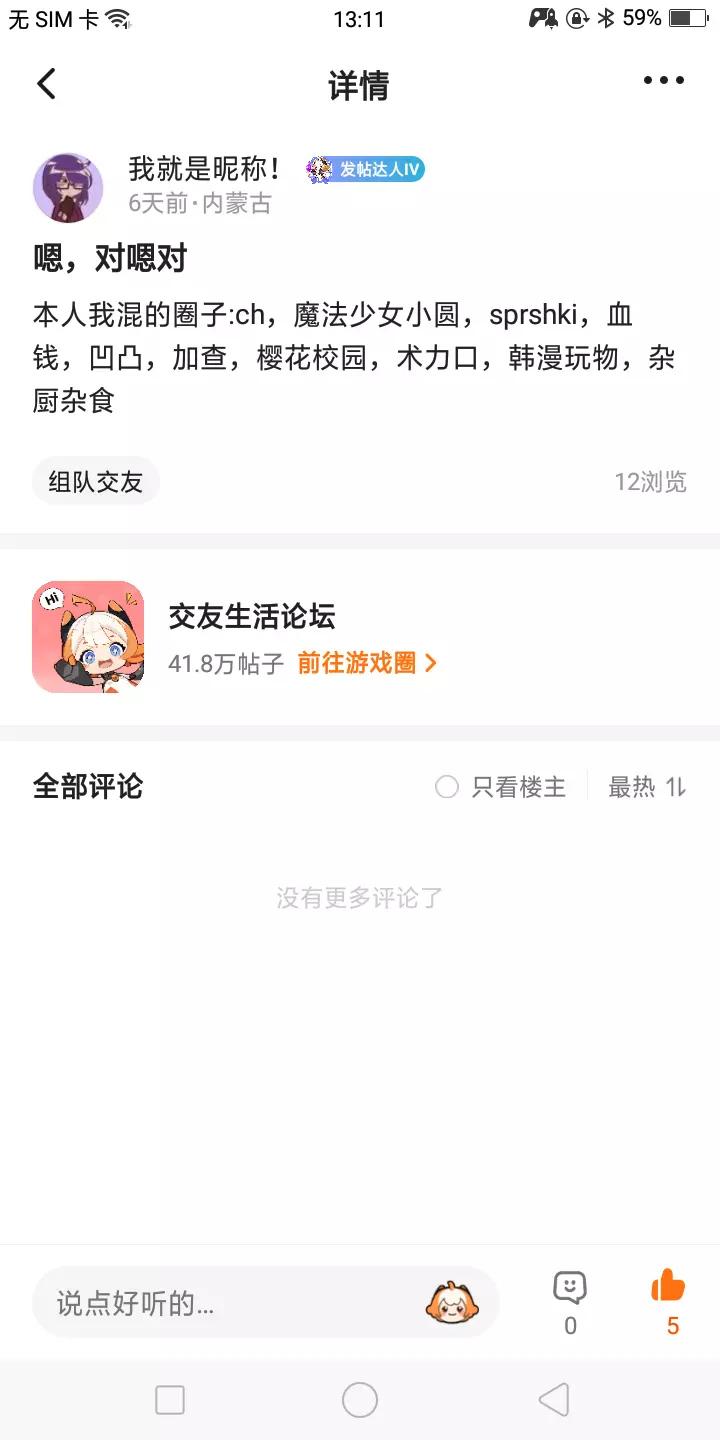Open the 交友生活论坛 forum card
Image resolution: width=720 pixels, height=1440 pixels.
360,637
